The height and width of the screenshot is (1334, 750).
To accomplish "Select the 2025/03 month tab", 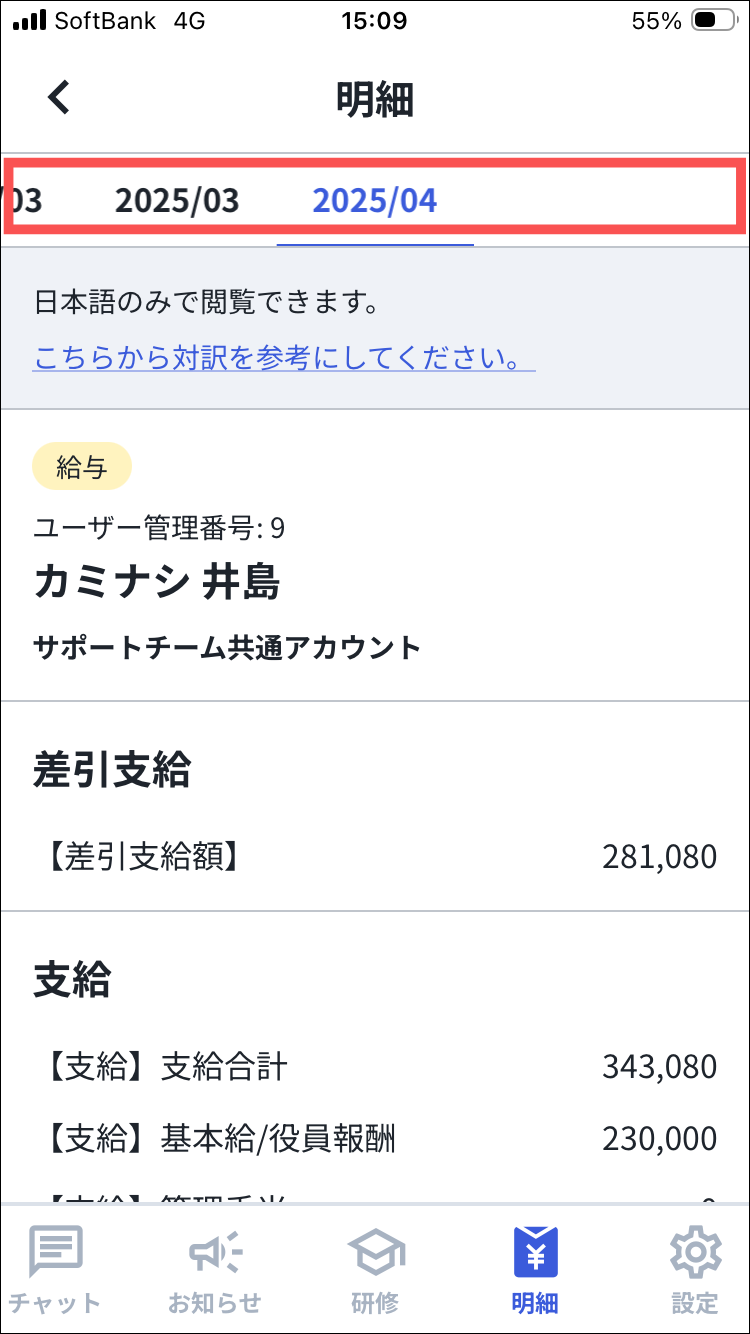I will (x=177, y=200).
